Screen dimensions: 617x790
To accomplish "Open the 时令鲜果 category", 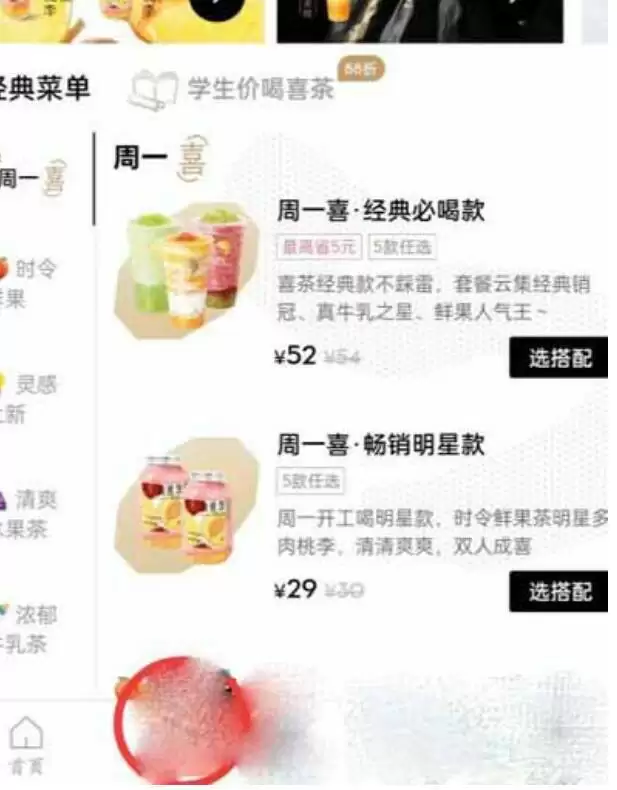I will click(x=30, y=283).
